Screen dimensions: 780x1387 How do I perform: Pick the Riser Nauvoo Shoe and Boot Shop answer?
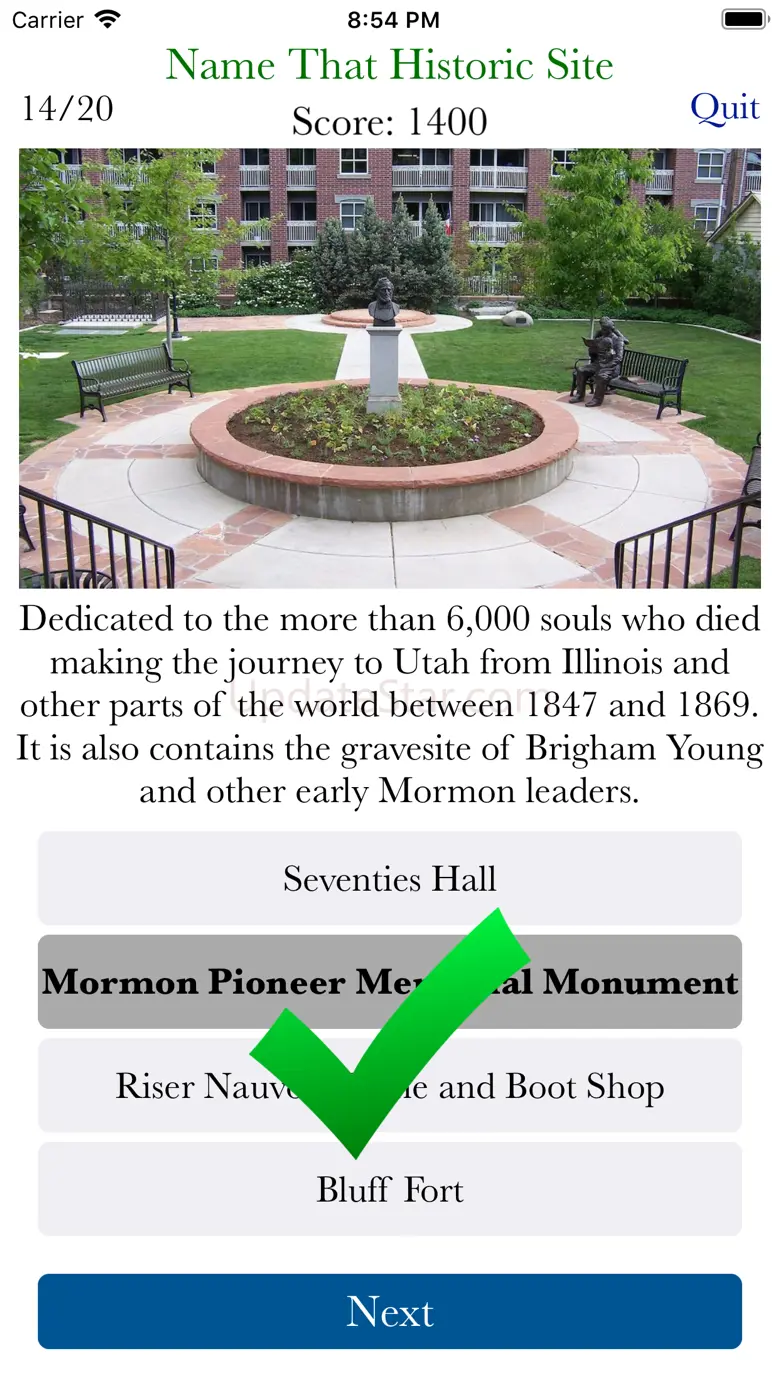tap(389, 1086)
